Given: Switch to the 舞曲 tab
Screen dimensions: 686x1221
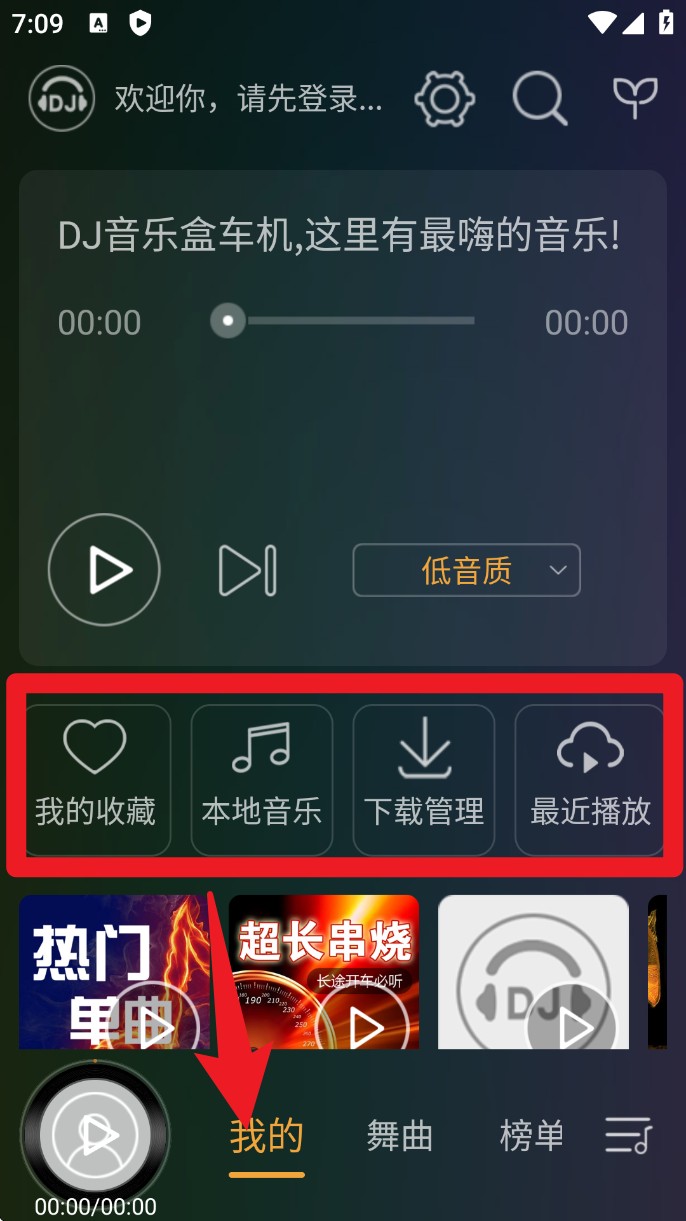Looking at the screenshot, I should (400, 1136).
